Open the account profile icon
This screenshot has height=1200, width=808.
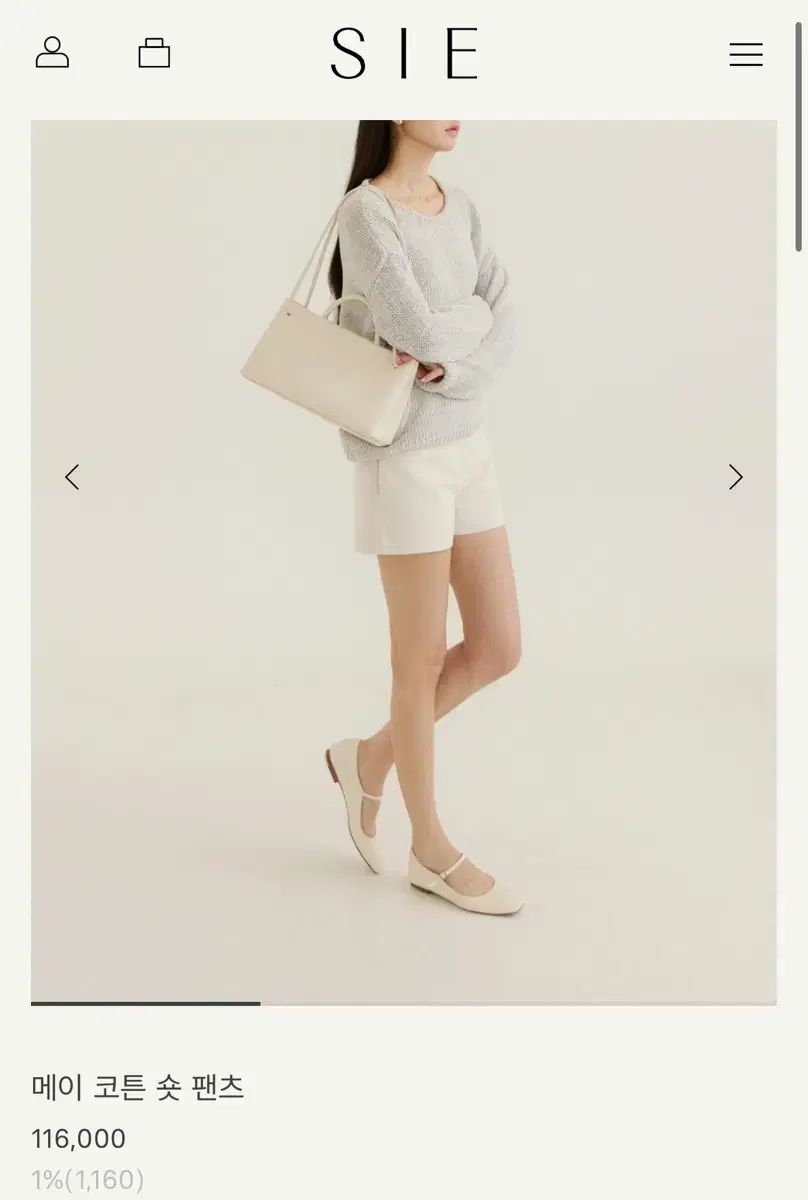[x=52, y=53]
